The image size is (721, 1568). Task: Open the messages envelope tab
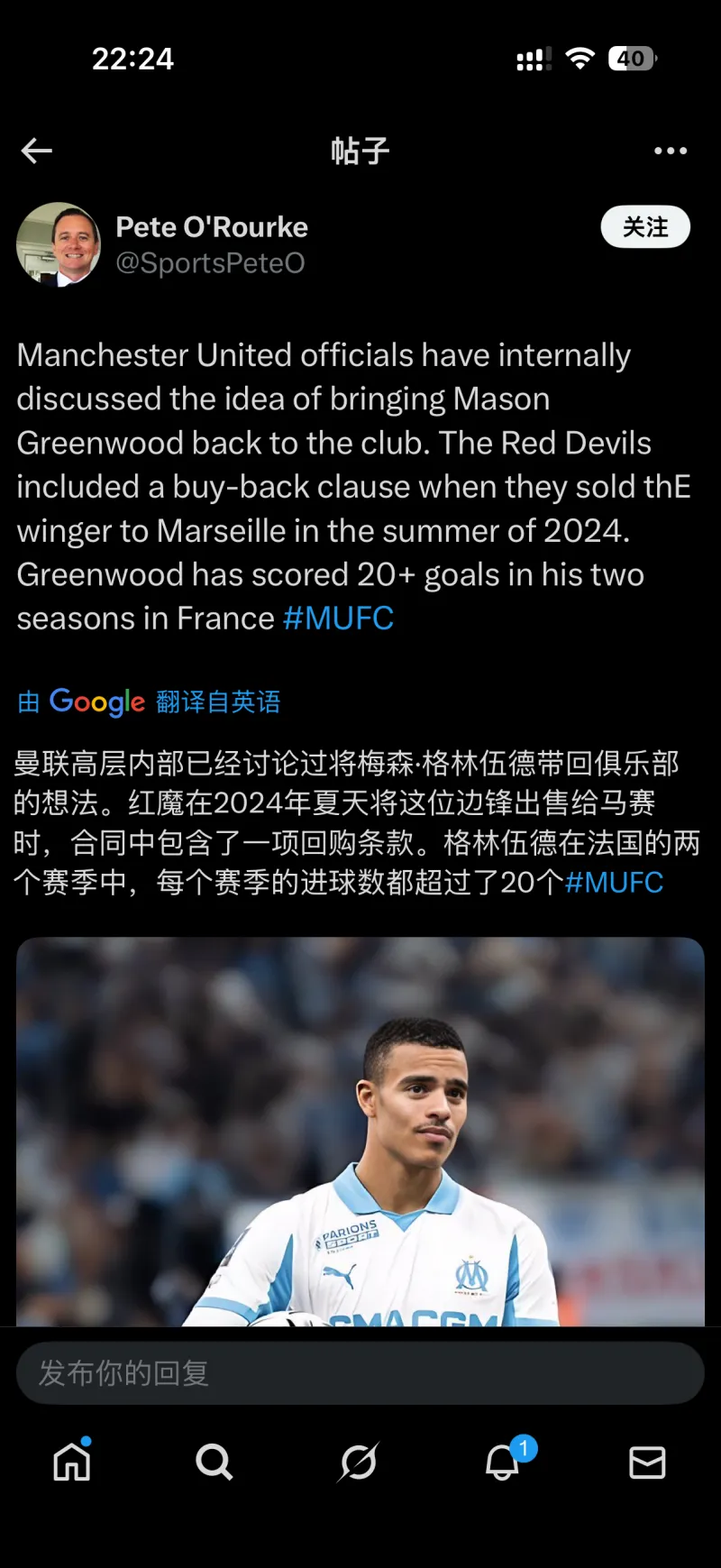[647, 1462]
